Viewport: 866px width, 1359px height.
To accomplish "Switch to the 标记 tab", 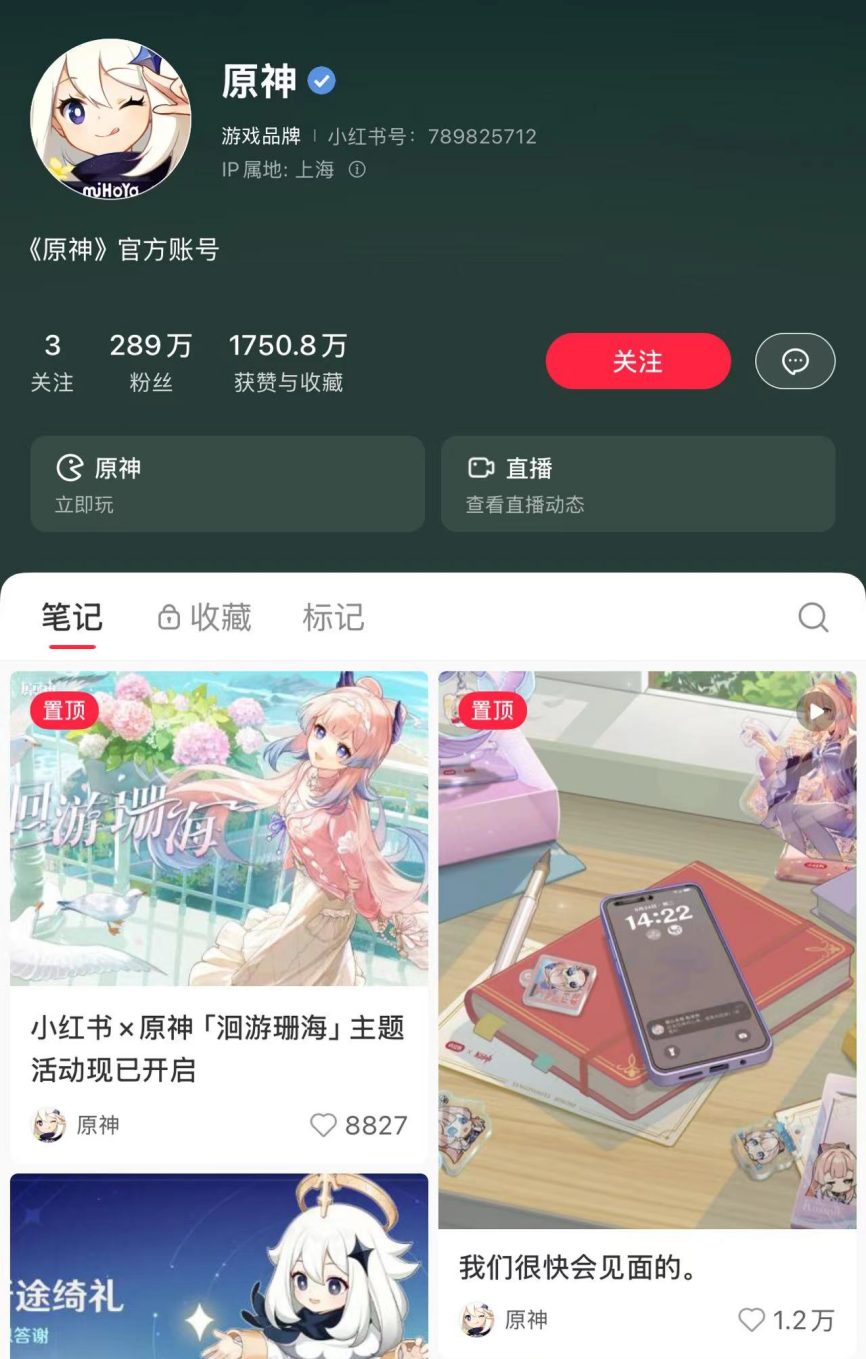I will (x=333, y=617).
